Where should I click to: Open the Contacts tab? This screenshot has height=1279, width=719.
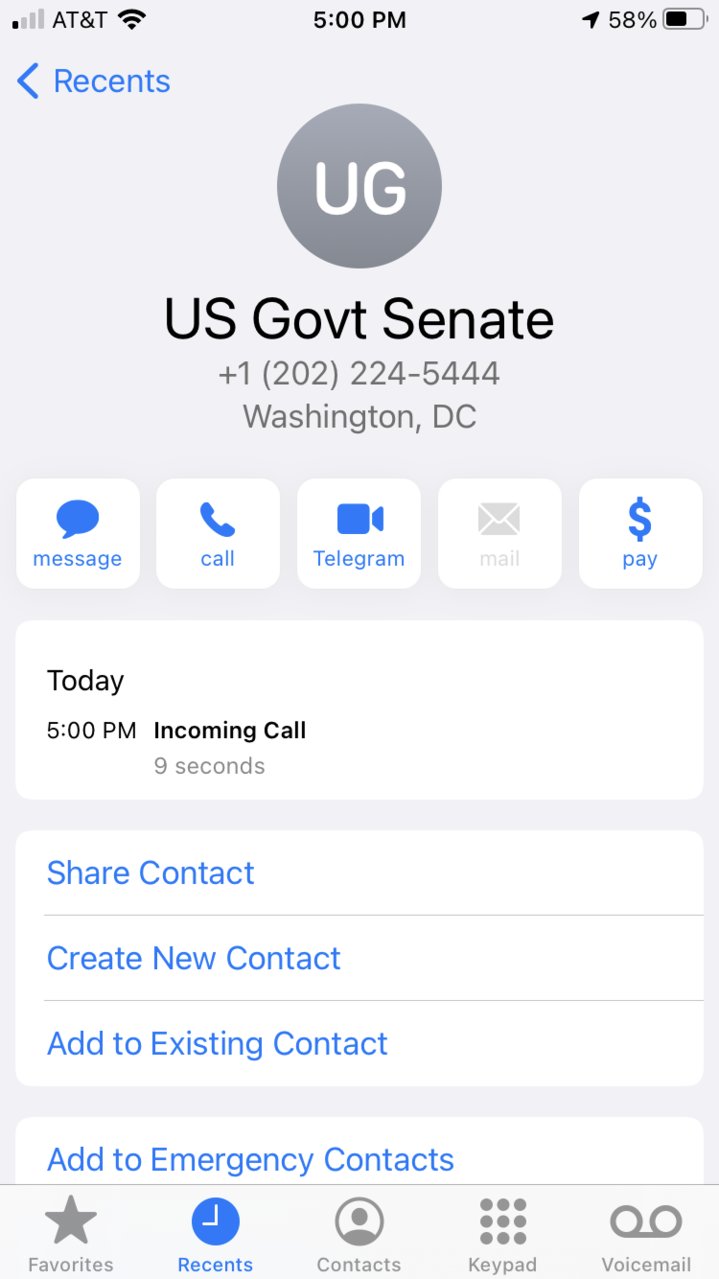click(359, 1235)
